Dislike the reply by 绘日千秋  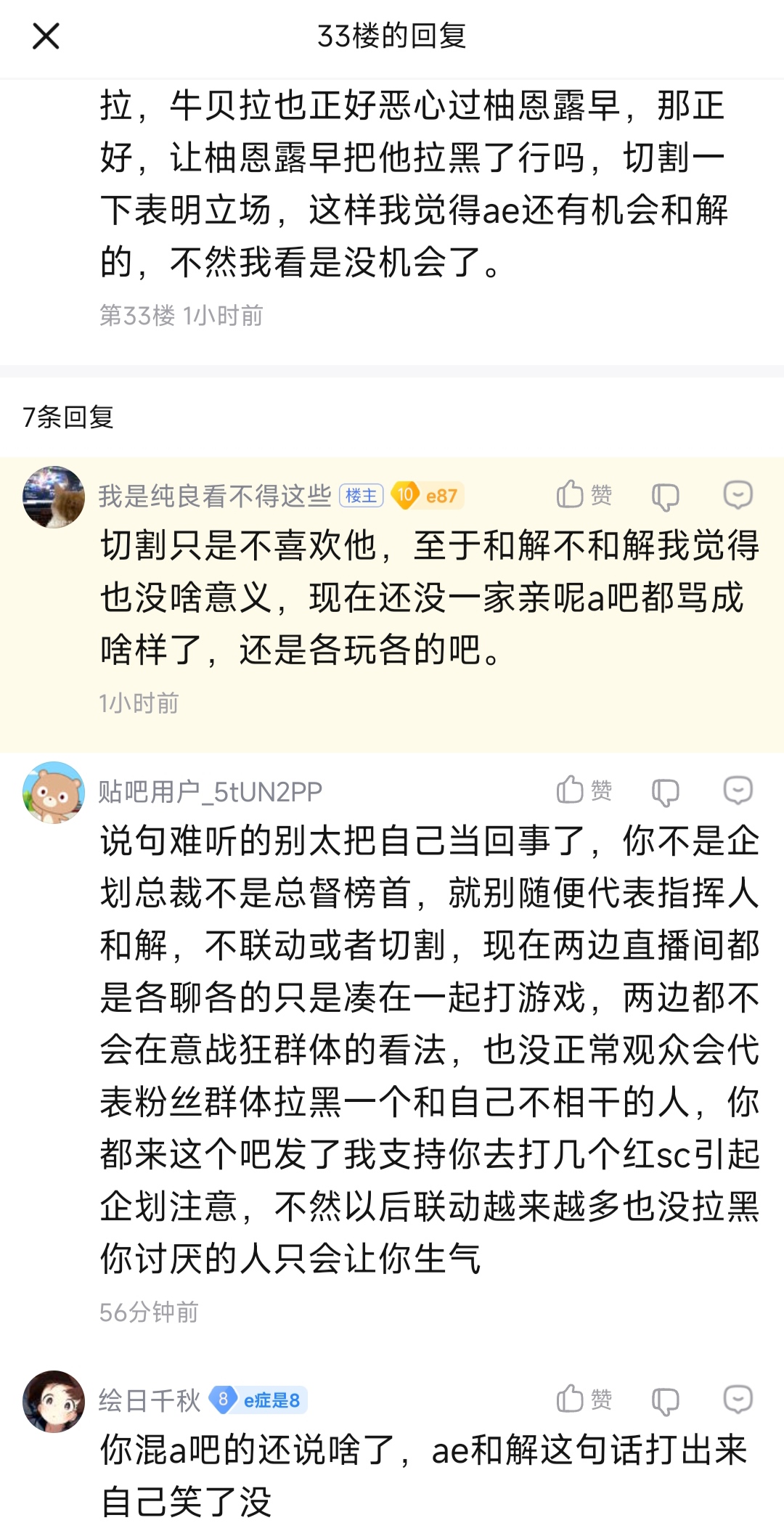[665, 1401]
